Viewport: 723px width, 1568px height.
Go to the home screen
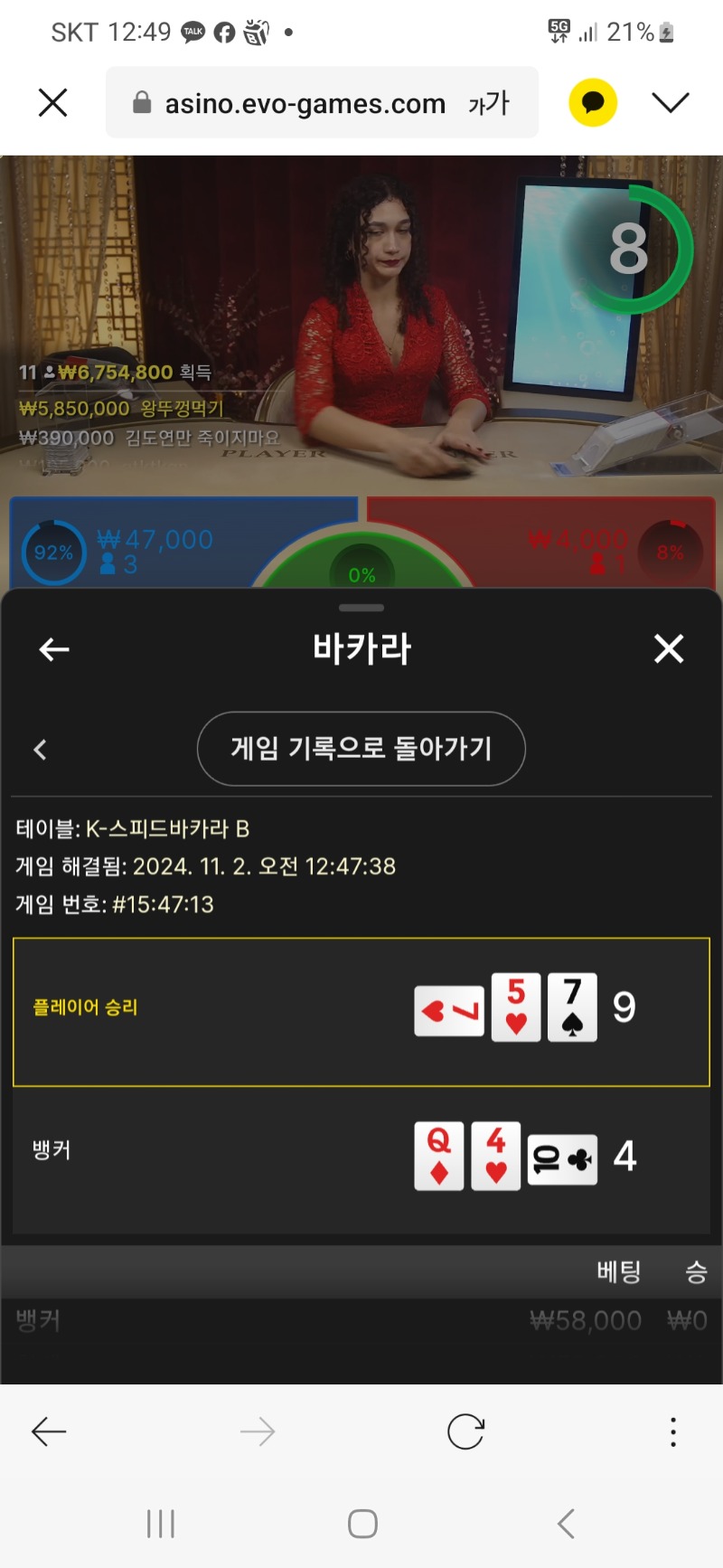click(x=362, y=1524)
